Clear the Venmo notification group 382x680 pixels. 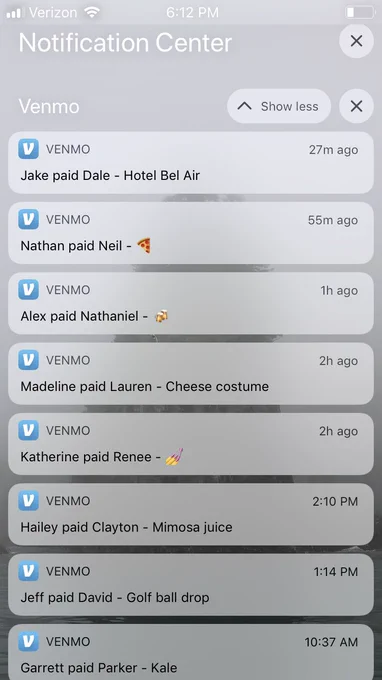[x=356, y=106]
